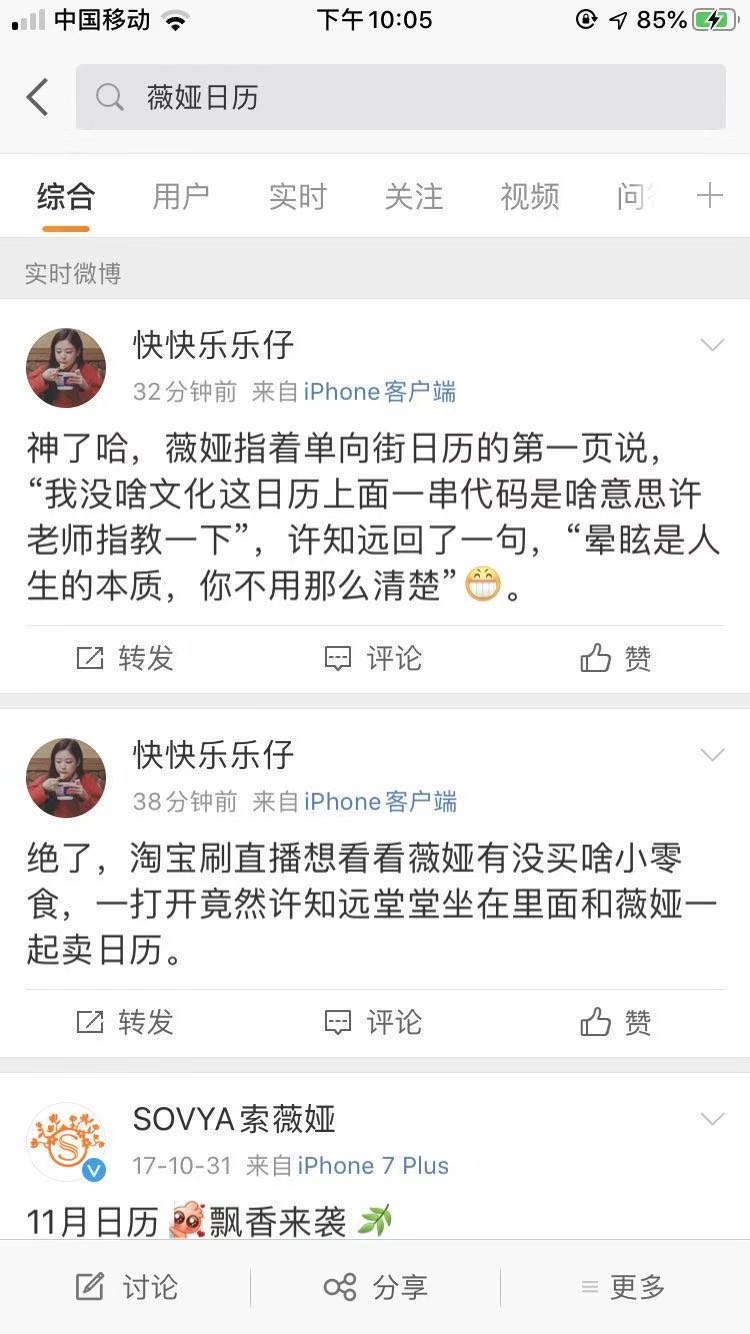Click the magnifier icon in the search bar
This screenshot has height=1334, width=750.
(108, 97)
